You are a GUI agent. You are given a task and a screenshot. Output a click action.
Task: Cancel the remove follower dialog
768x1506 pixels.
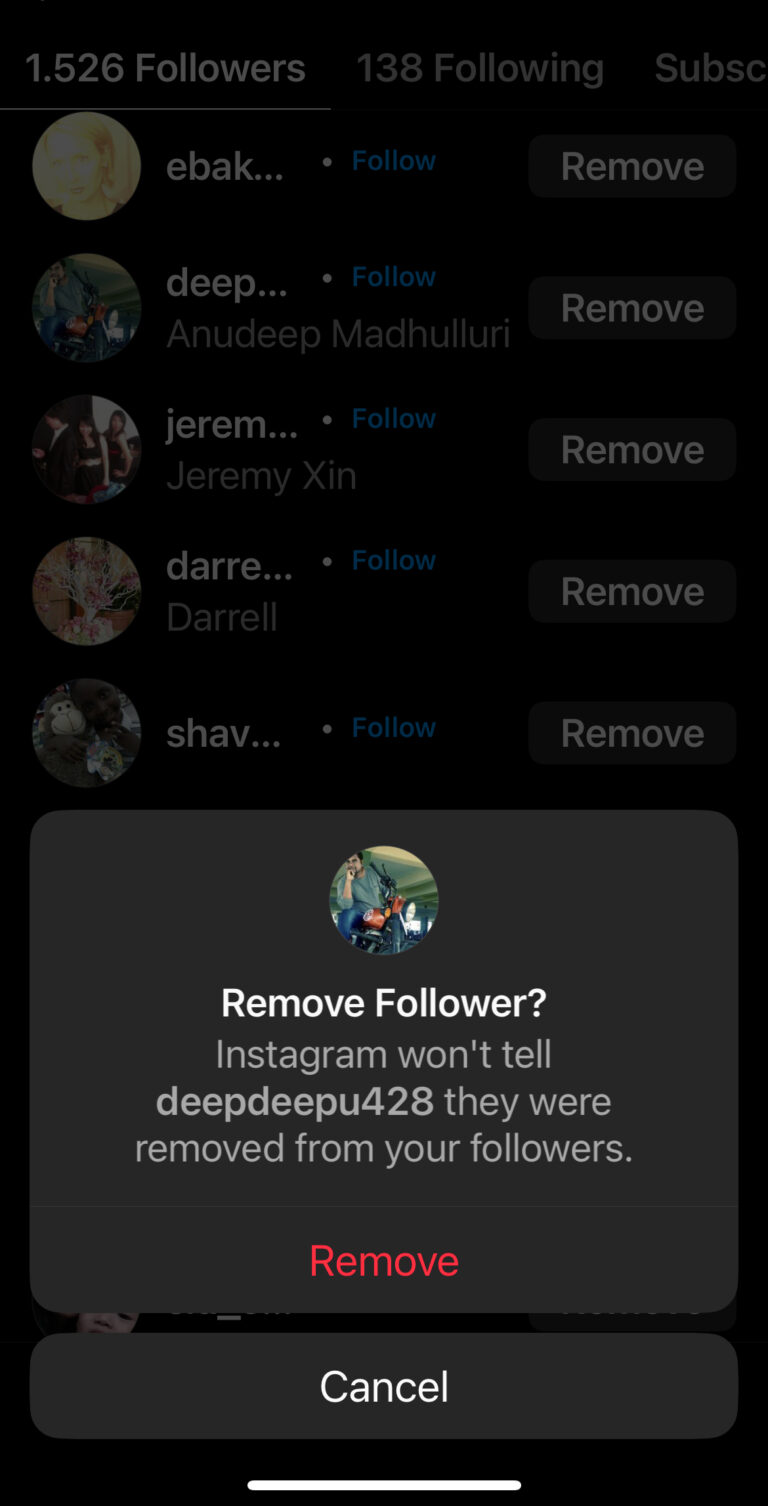pos(384,1387)
